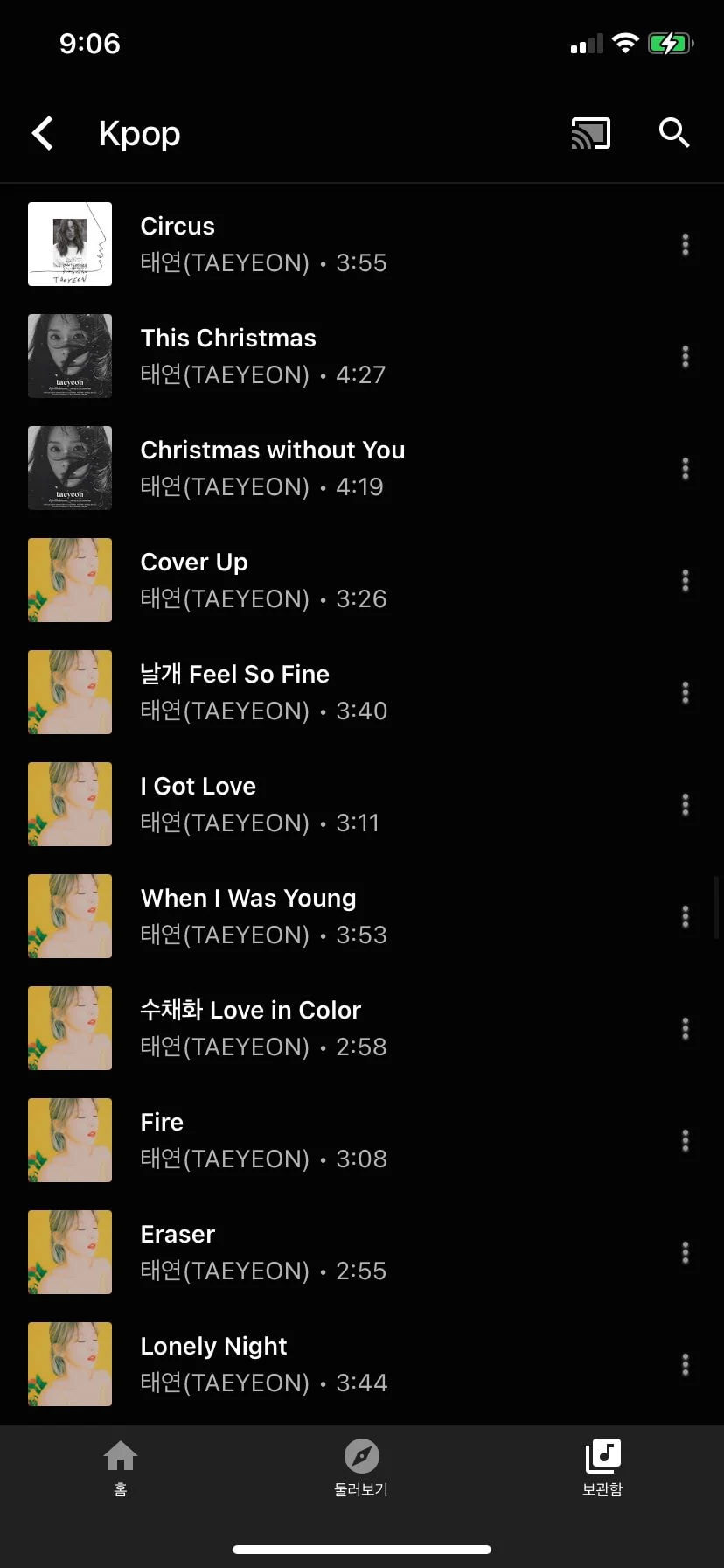Open options menu for Cover Up

(686, 581)
